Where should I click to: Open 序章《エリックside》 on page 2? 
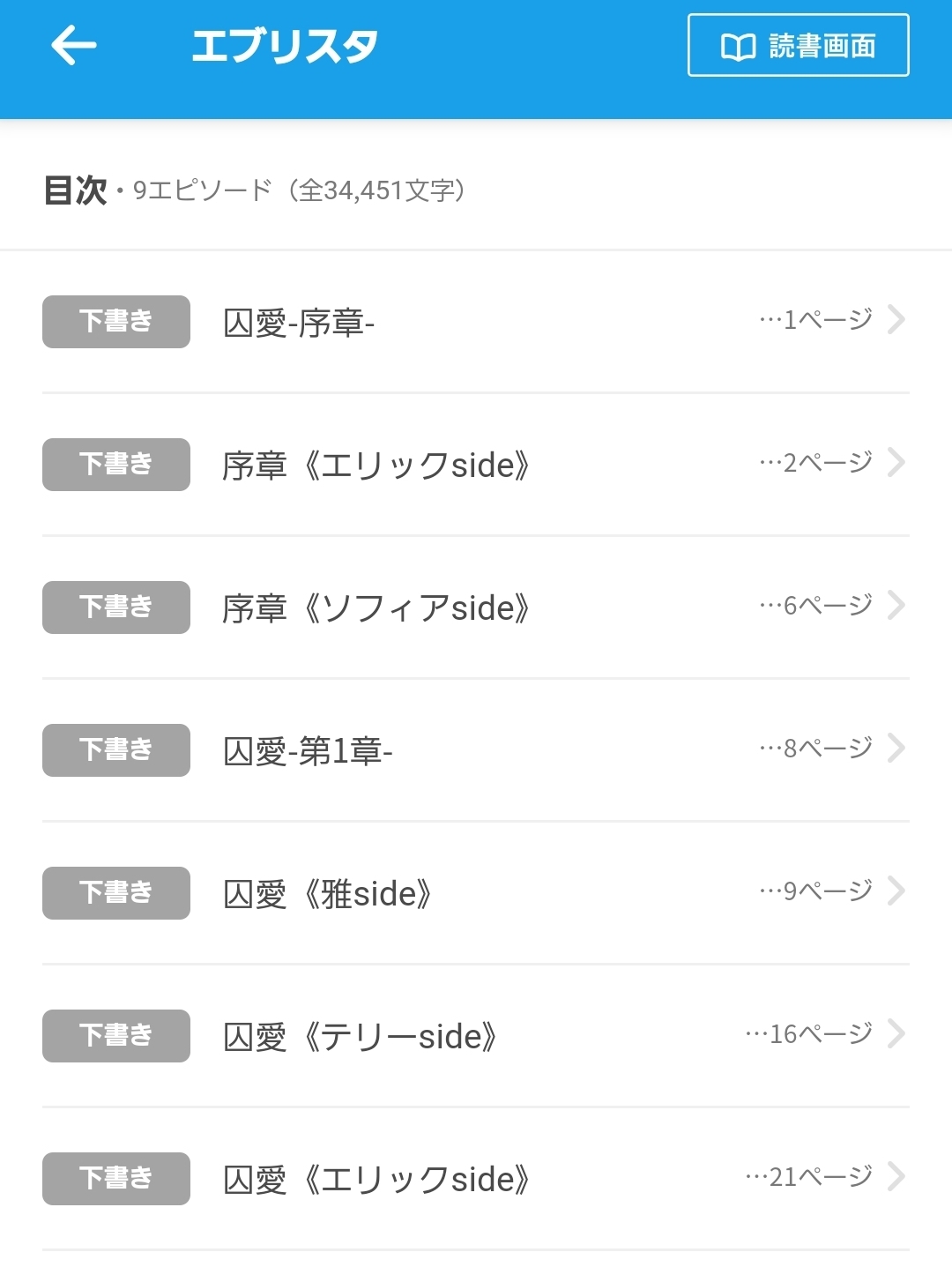[x=476, y=465]
